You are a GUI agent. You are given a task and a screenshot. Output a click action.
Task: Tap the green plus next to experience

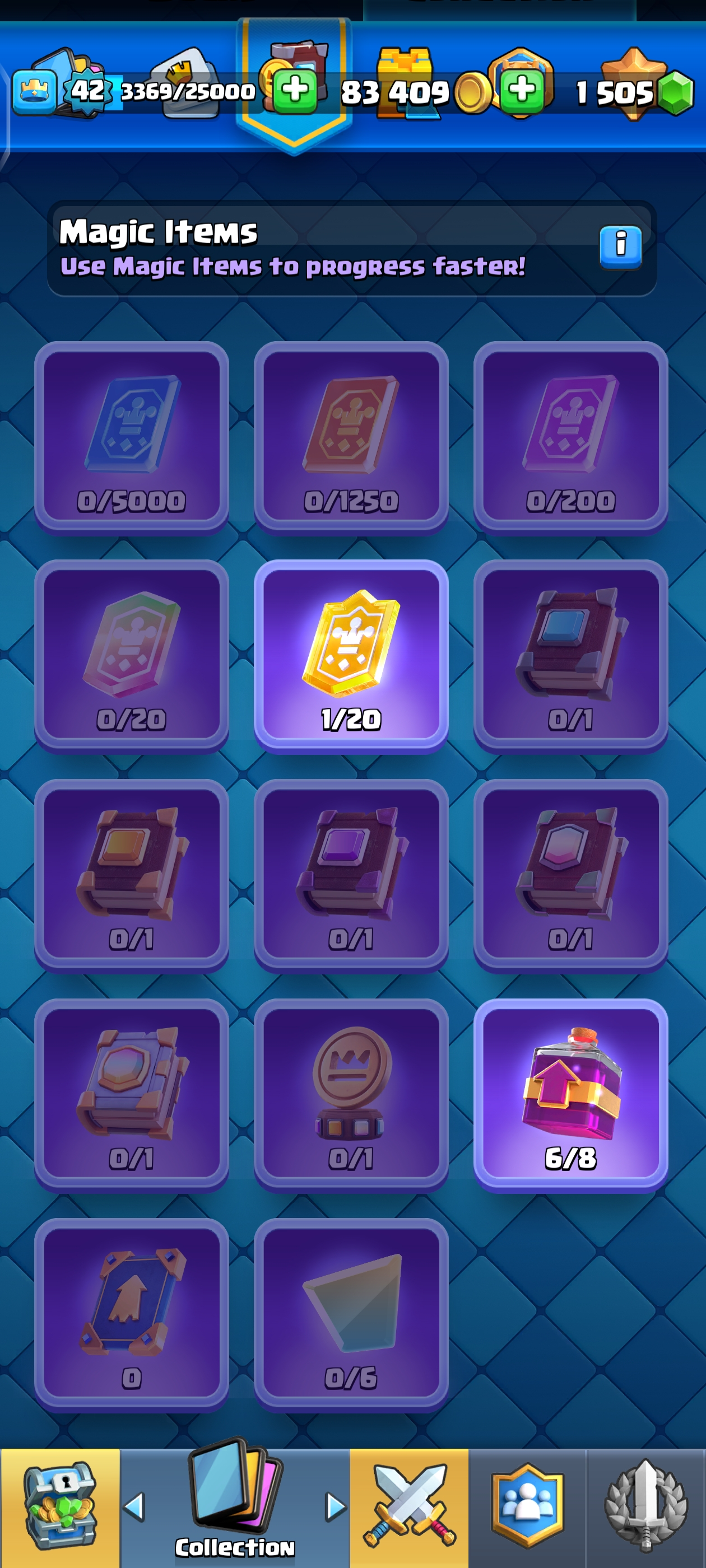[295, 91]
